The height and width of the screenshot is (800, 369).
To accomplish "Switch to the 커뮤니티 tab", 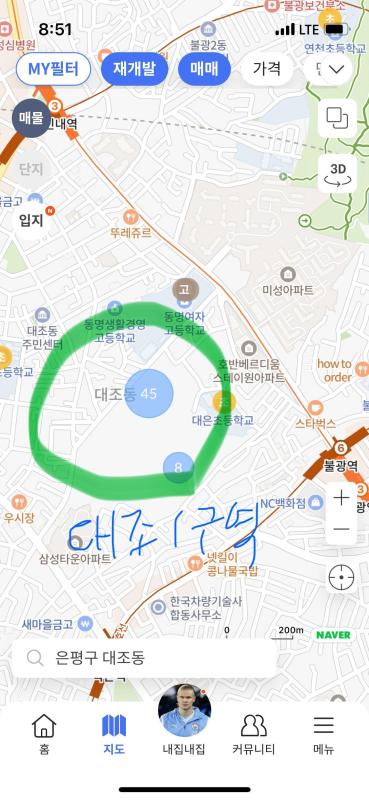I will [254, 734].
